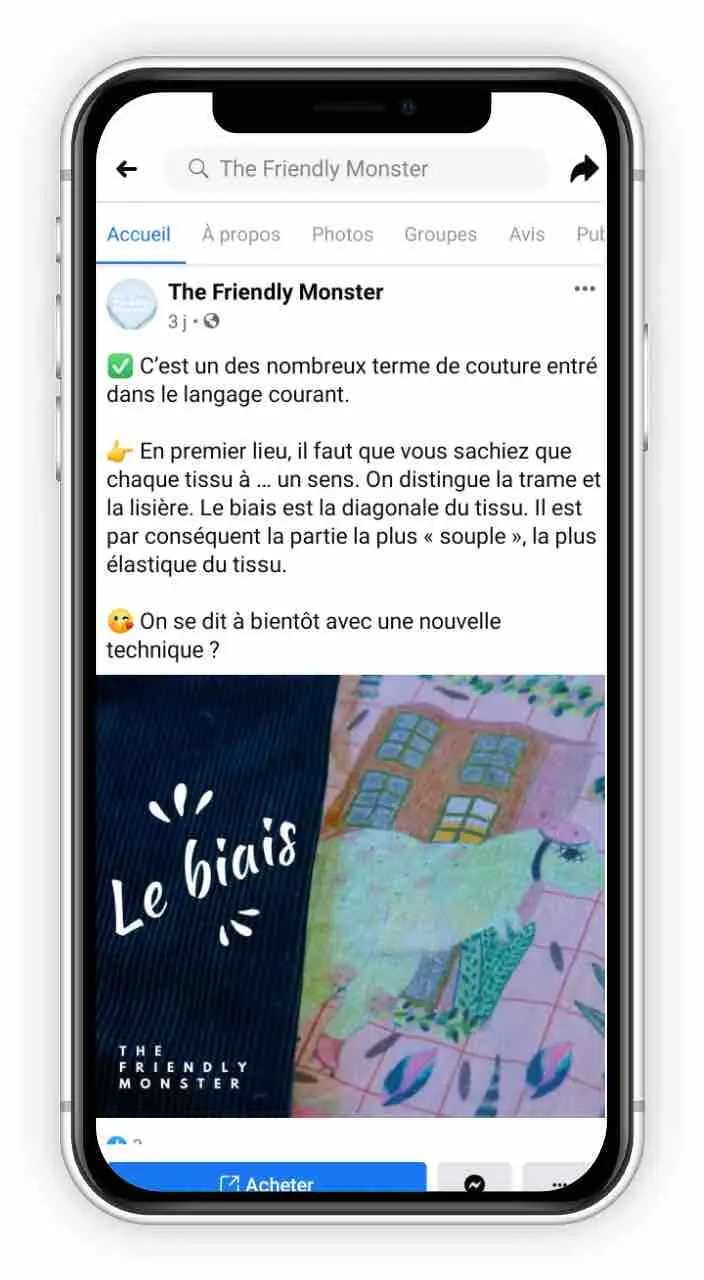Screen dimensions: 704x1280
Task: Select the Groupes tab
Action: point(440,235)
